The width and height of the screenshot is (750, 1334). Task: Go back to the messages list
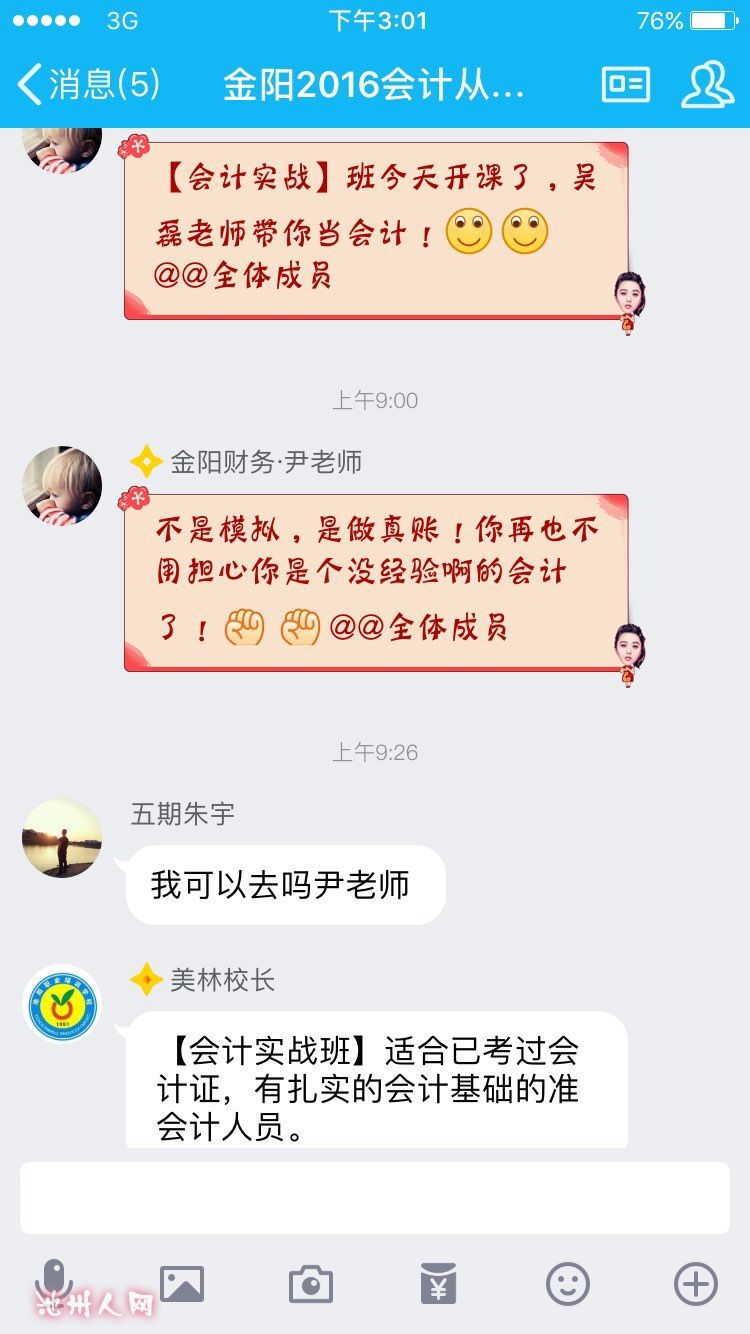(x=88, y=85)
